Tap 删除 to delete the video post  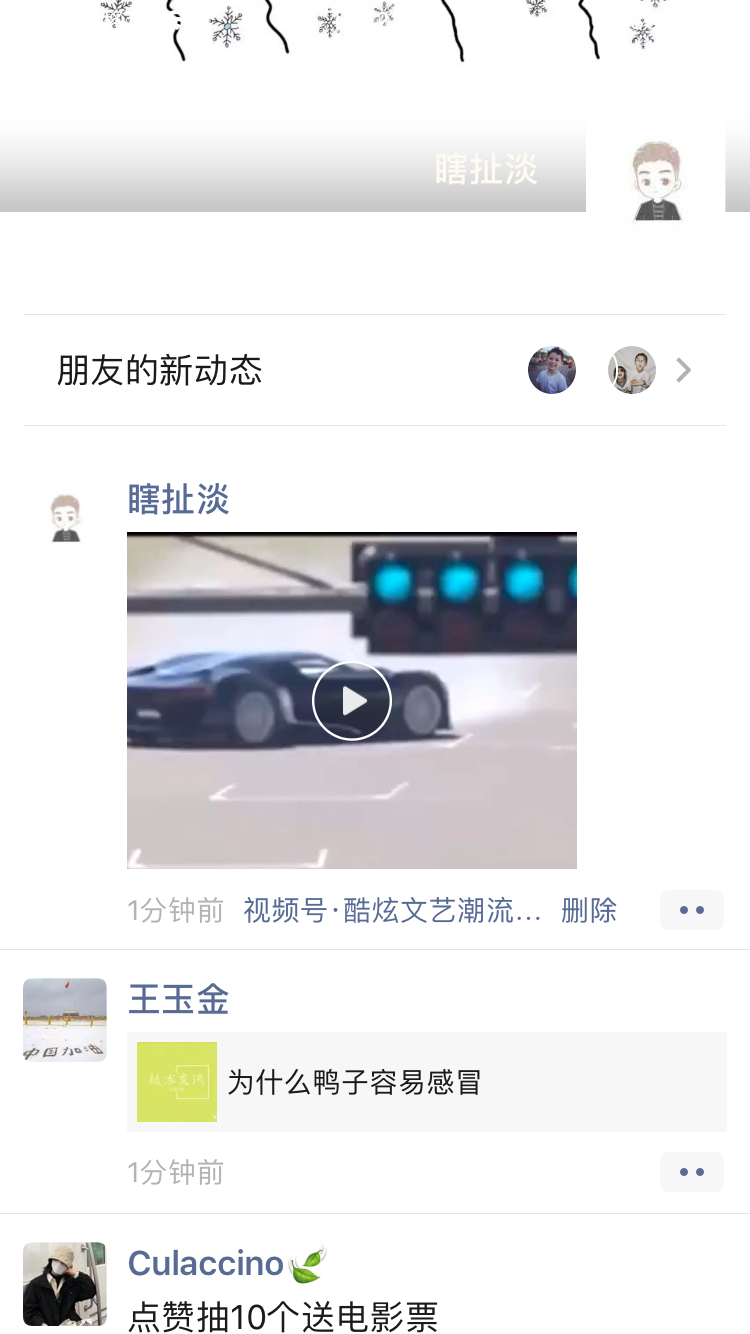coord(589,911)
